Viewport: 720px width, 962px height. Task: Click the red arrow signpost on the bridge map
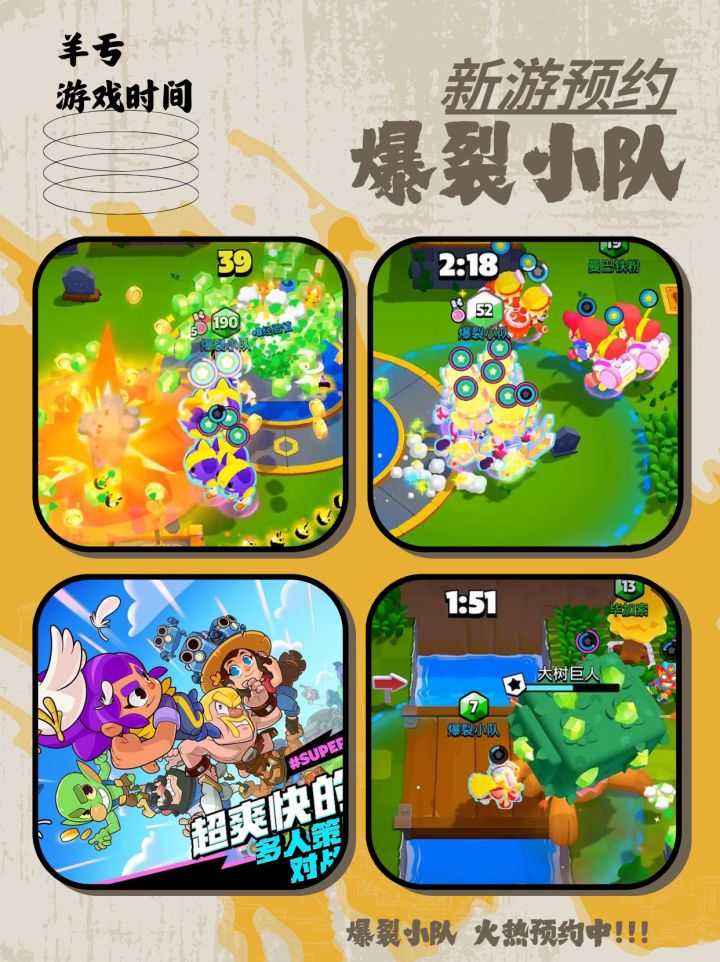coord(388,683)
